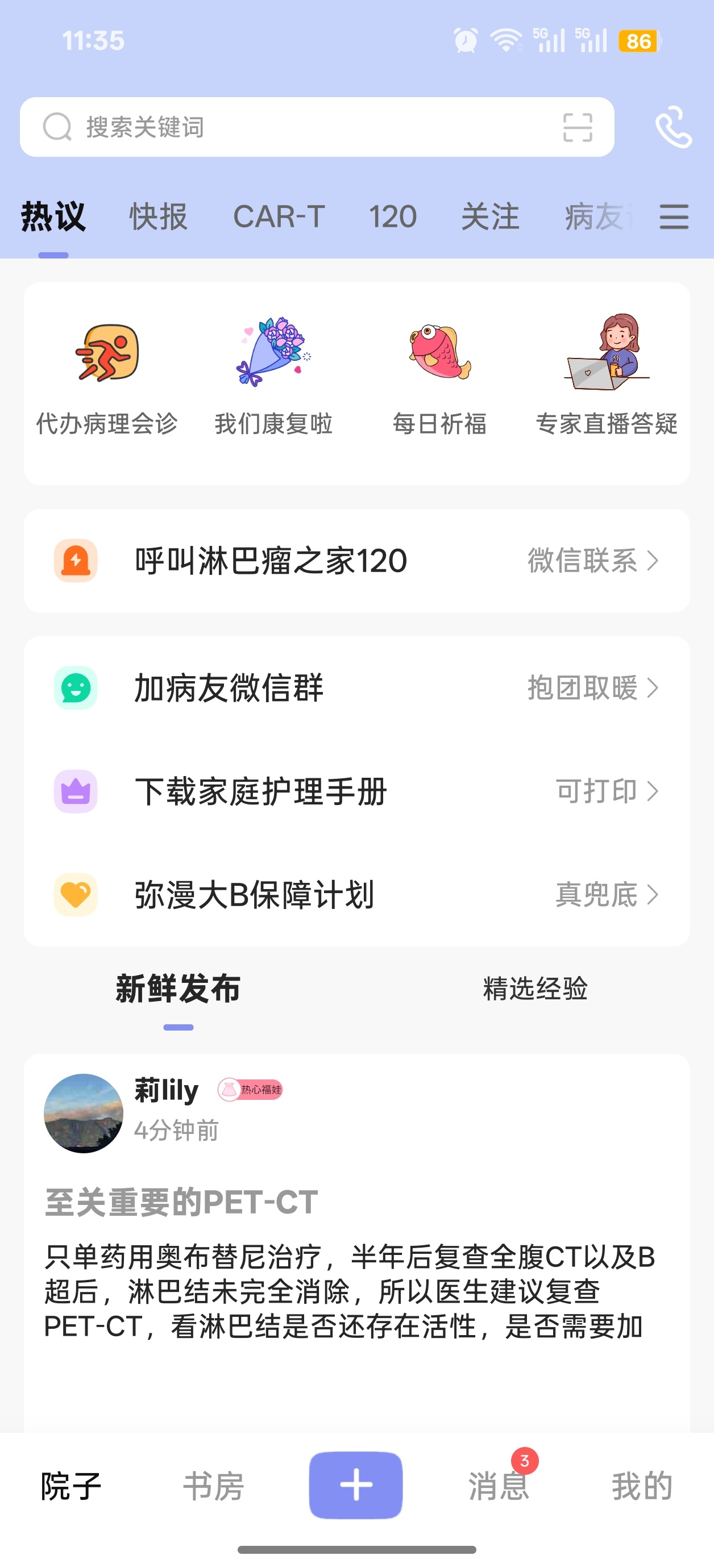Open 弥漫大B保障计划 row
The height and width of the screenshot is (1568, 714).
356,895
